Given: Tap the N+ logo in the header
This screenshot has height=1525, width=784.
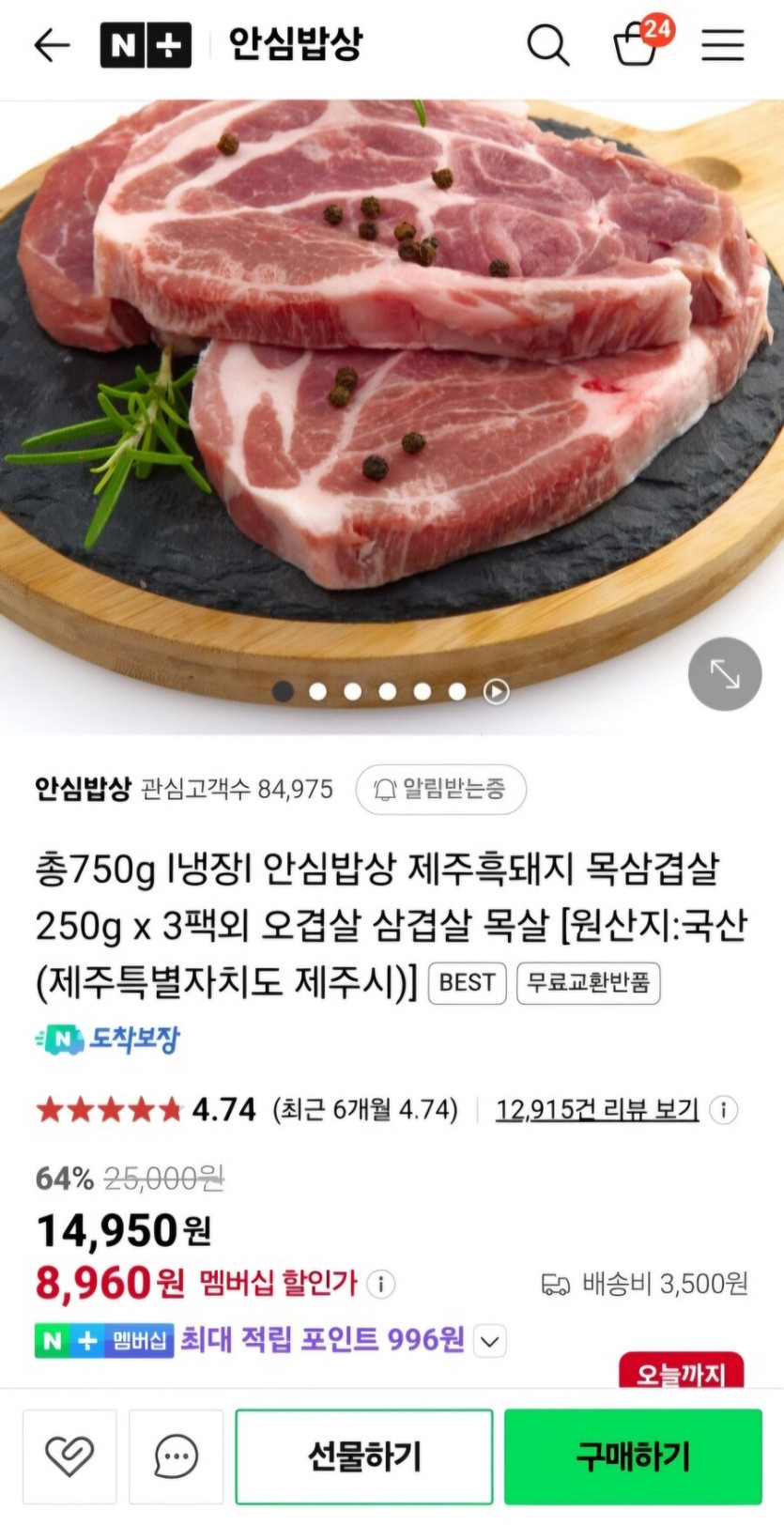Looking at the screenshot, I should coord(146,44).
